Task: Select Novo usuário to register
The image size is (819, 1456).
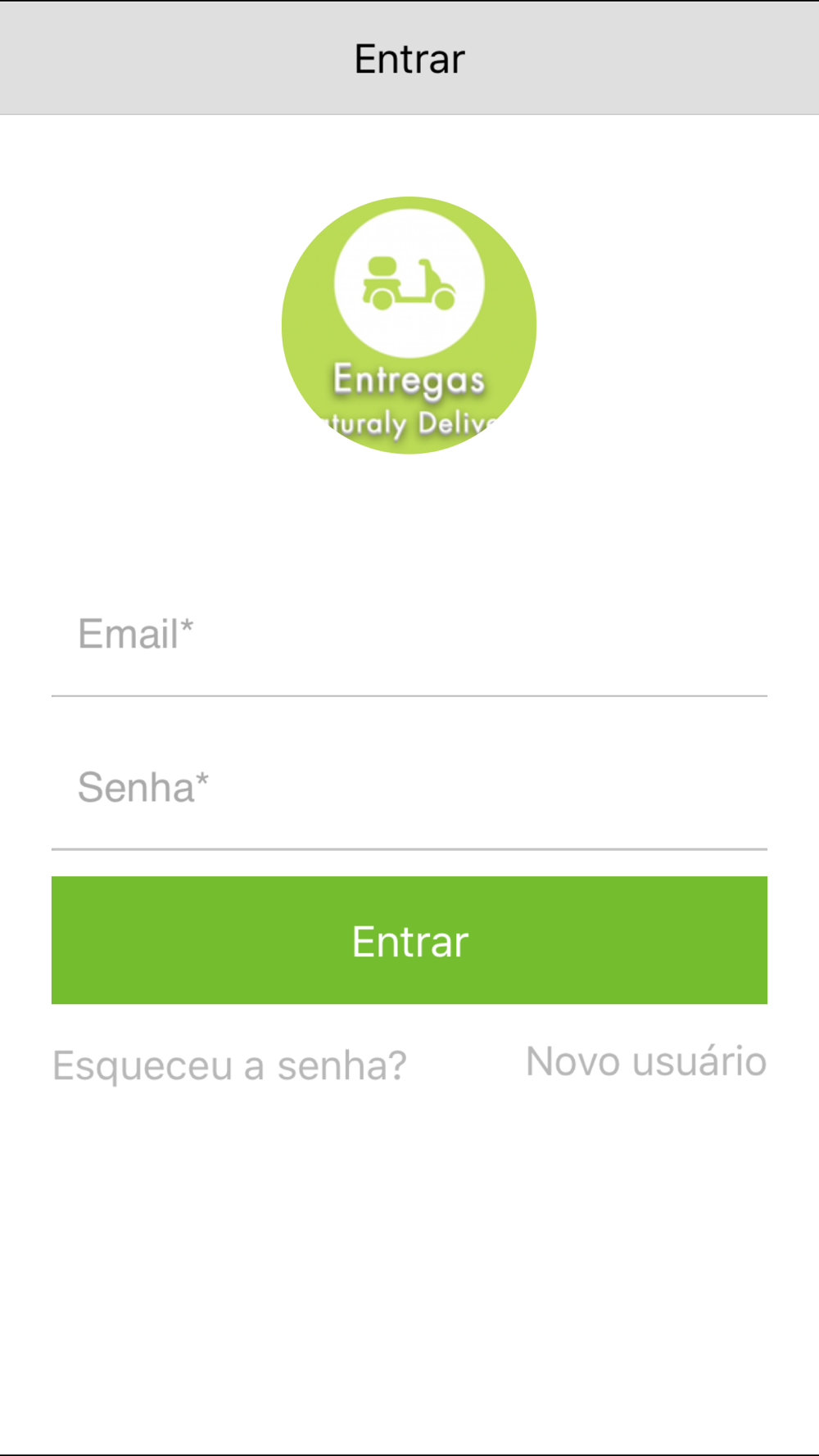Action: (x=646, y=1061)
